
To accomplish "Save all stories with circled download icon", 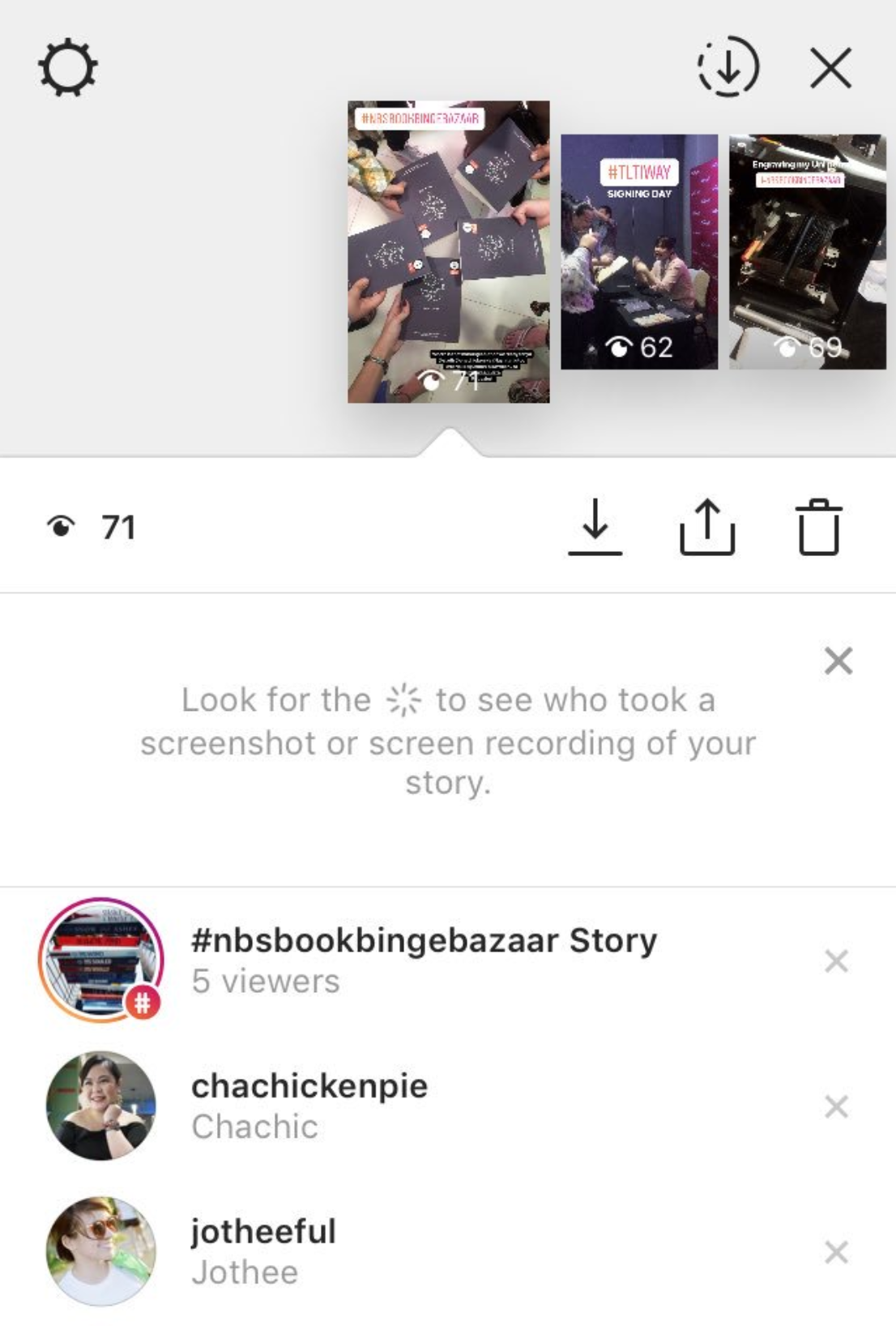I will 727,67.
